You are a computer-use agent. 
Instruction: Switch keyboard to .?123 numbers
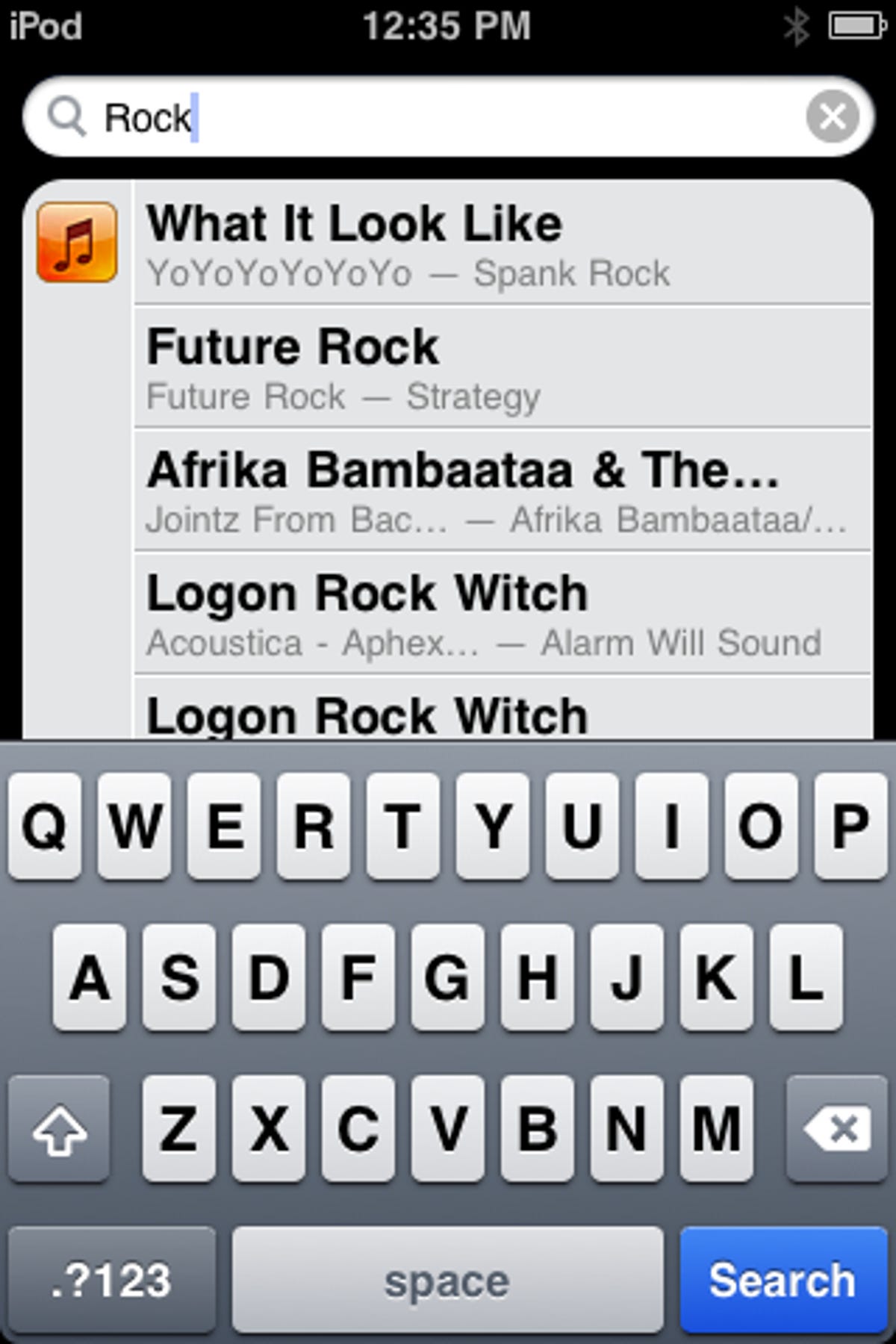click(112, 1280)
